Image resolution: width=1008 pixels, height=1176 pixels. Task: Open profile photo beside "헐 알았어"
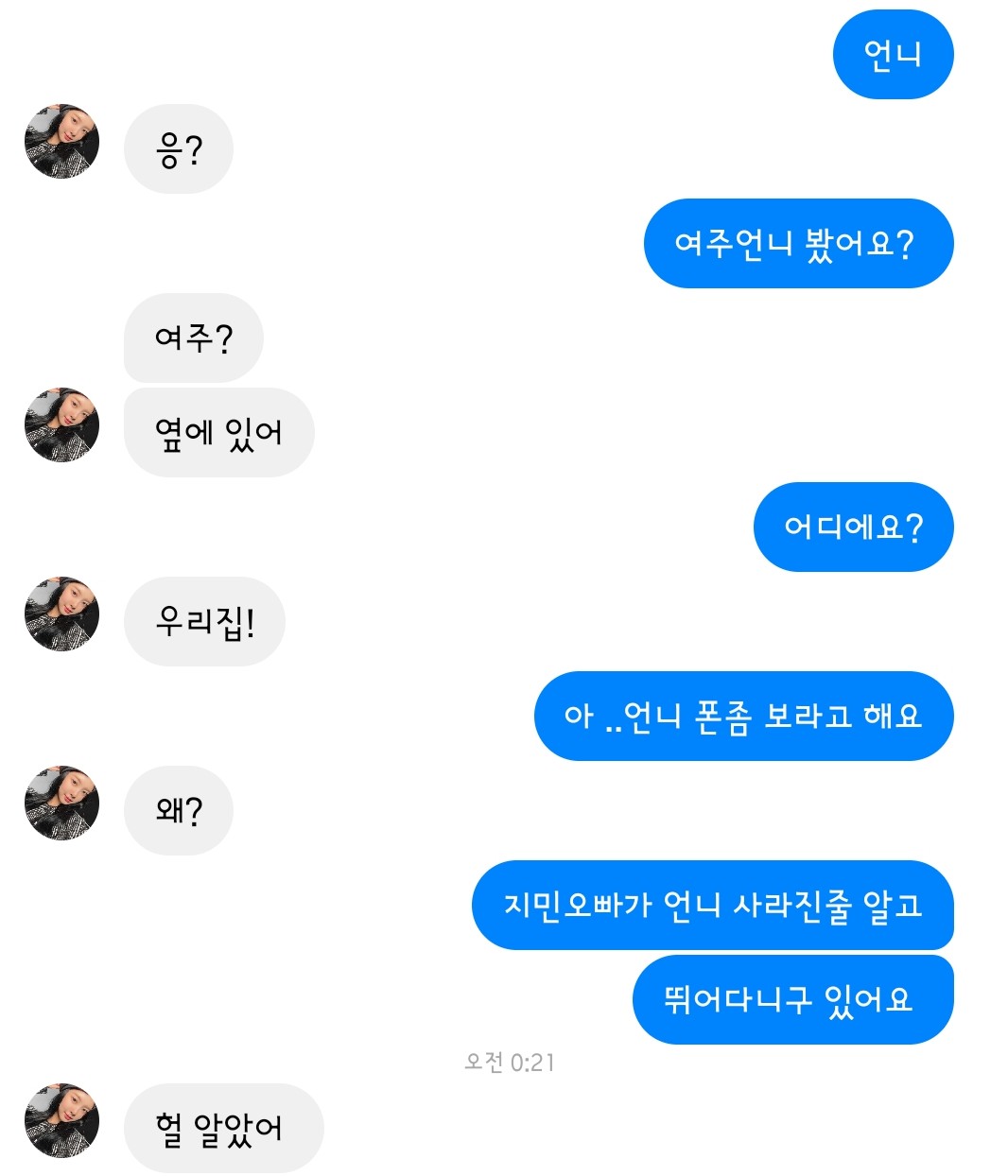[61, 1120]
